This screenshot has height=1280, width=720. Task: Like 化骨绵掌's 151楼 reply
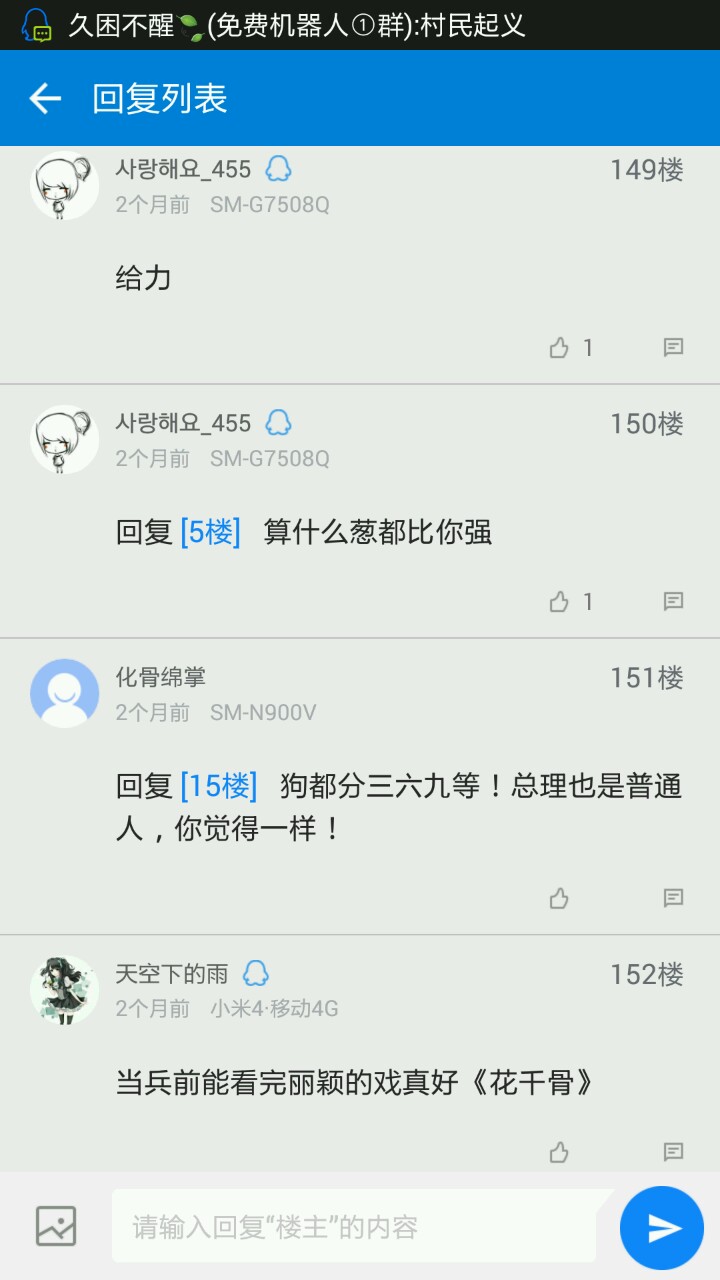pos(560,898)
